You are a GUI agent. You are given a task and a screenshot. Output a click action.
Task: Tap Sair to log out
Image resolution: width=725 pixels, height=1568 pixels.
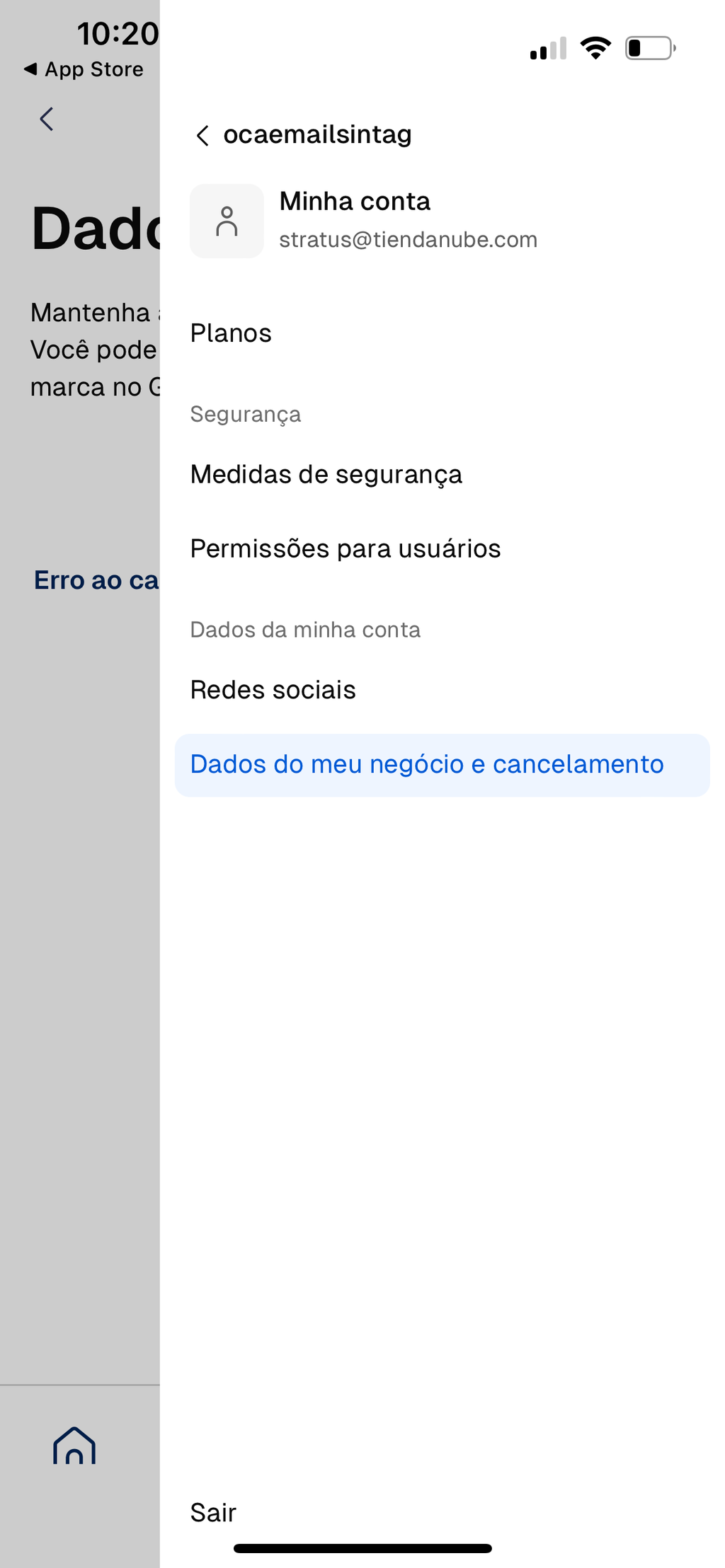point(213,1513)
